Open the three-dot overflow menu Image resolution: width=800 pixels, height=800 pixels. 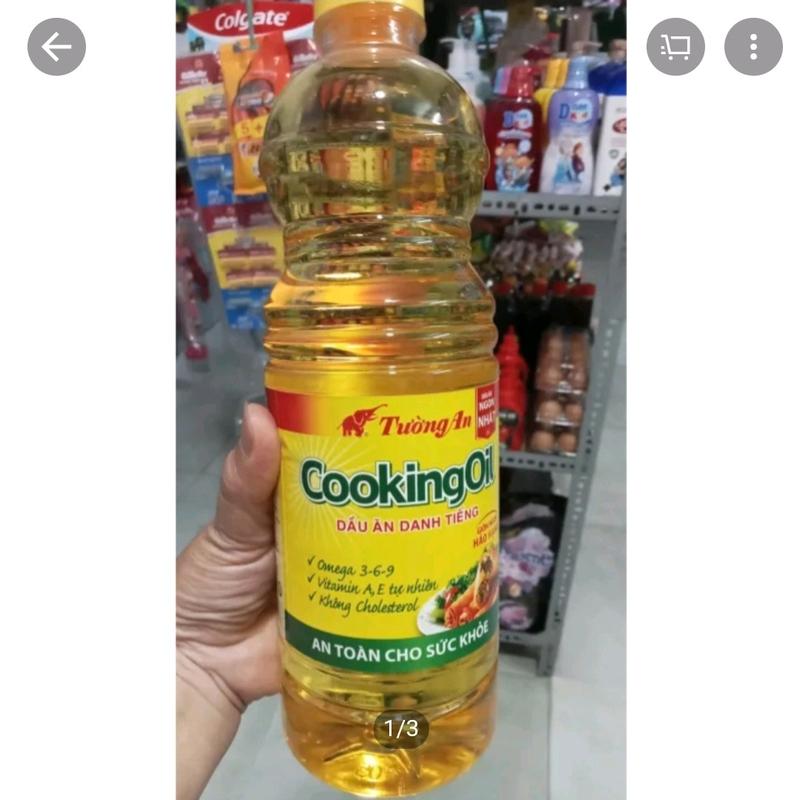[753, 47]
